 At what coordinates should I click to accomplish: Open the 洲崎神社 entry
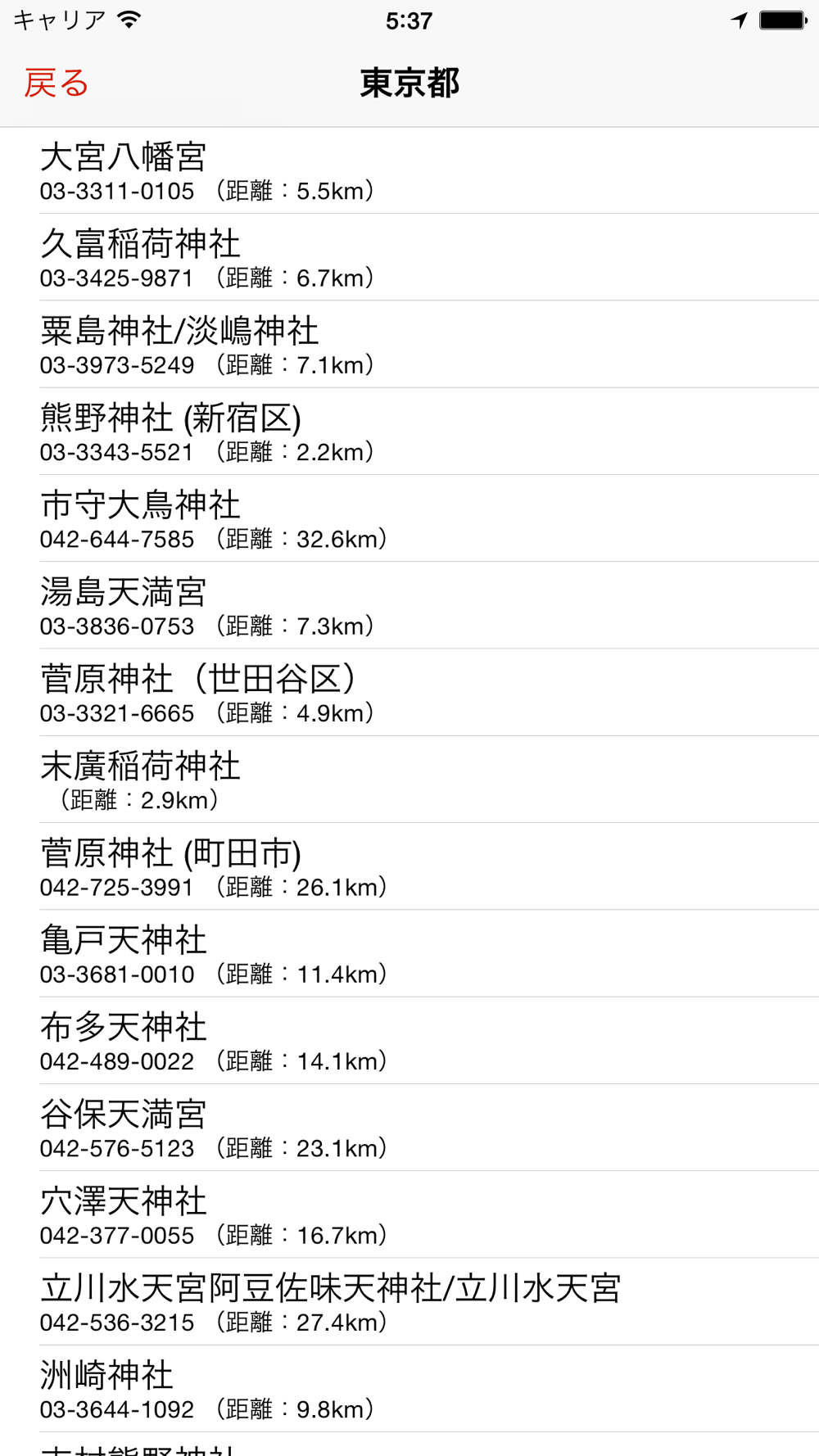pyautogui.click(x=409, y=1388)
